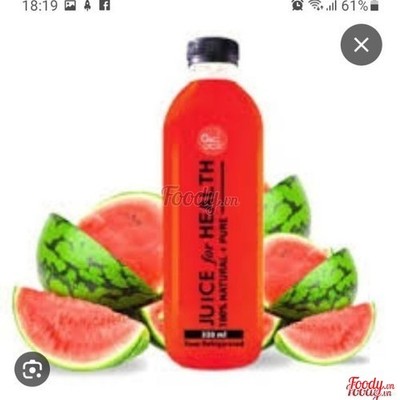Search this image with the lens icon
Image resolution: width=400 pixels, height=400 pixels.
(x=32, y=369)
